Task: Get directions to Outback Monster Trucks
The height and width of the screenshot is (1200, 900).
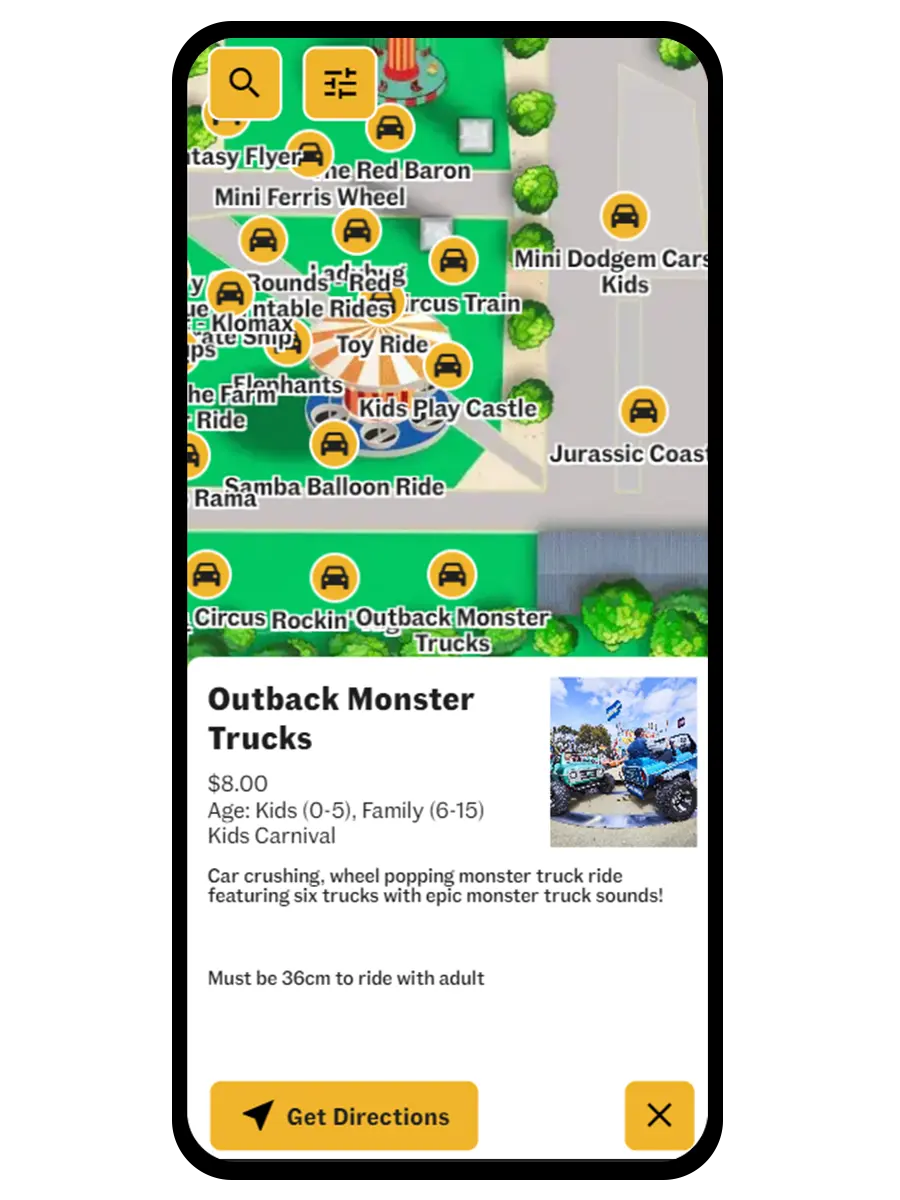Action: pos(344,1116)
